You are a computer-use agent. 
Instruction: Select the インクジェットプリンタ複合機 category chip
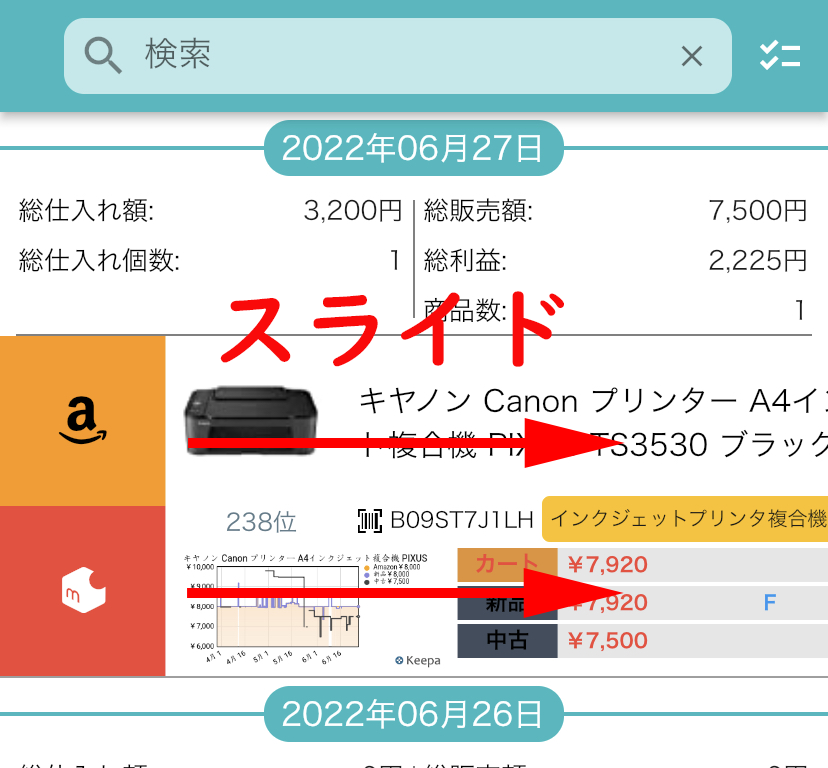(687, 519)
